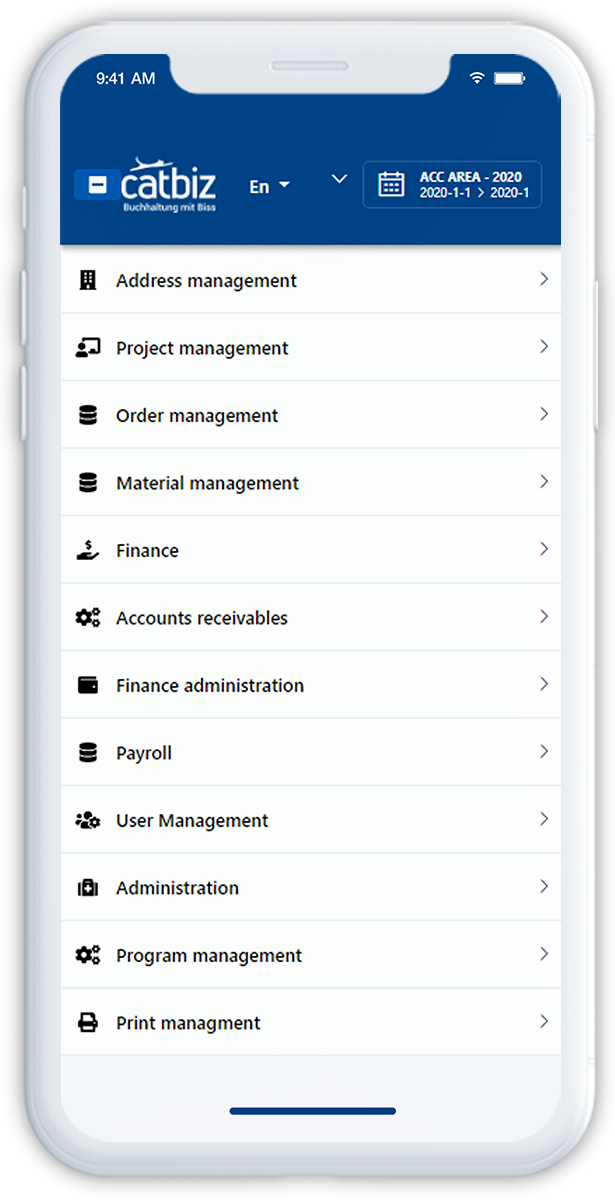
Task: Open the ACC AREA - 2020 period selector
Action: tap(452, 185)
